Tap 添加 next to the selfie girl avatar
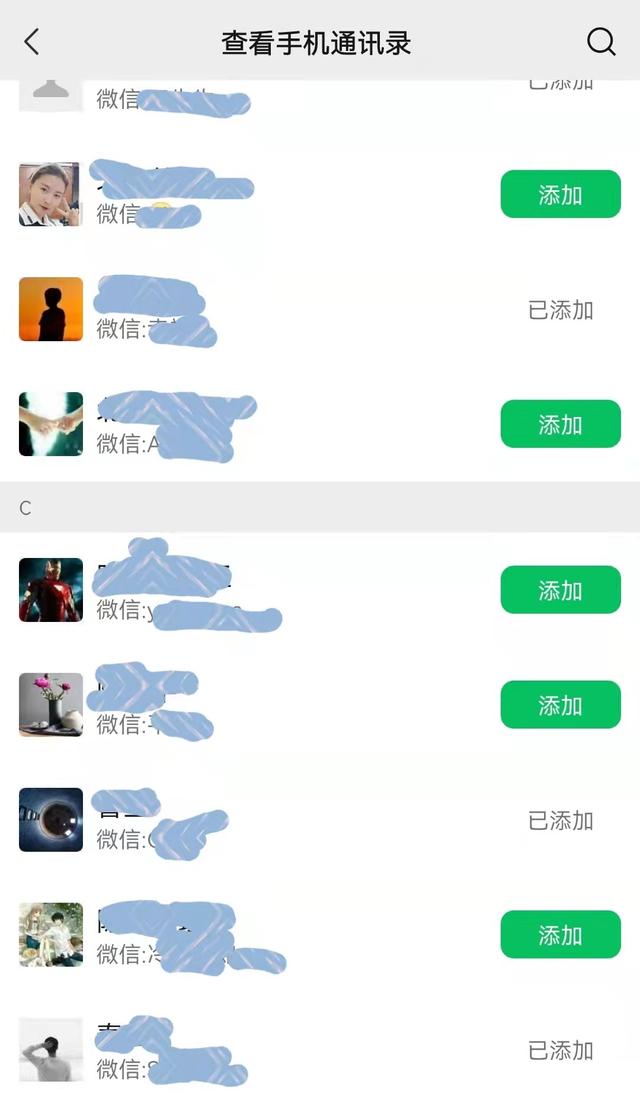 [560, 195]
